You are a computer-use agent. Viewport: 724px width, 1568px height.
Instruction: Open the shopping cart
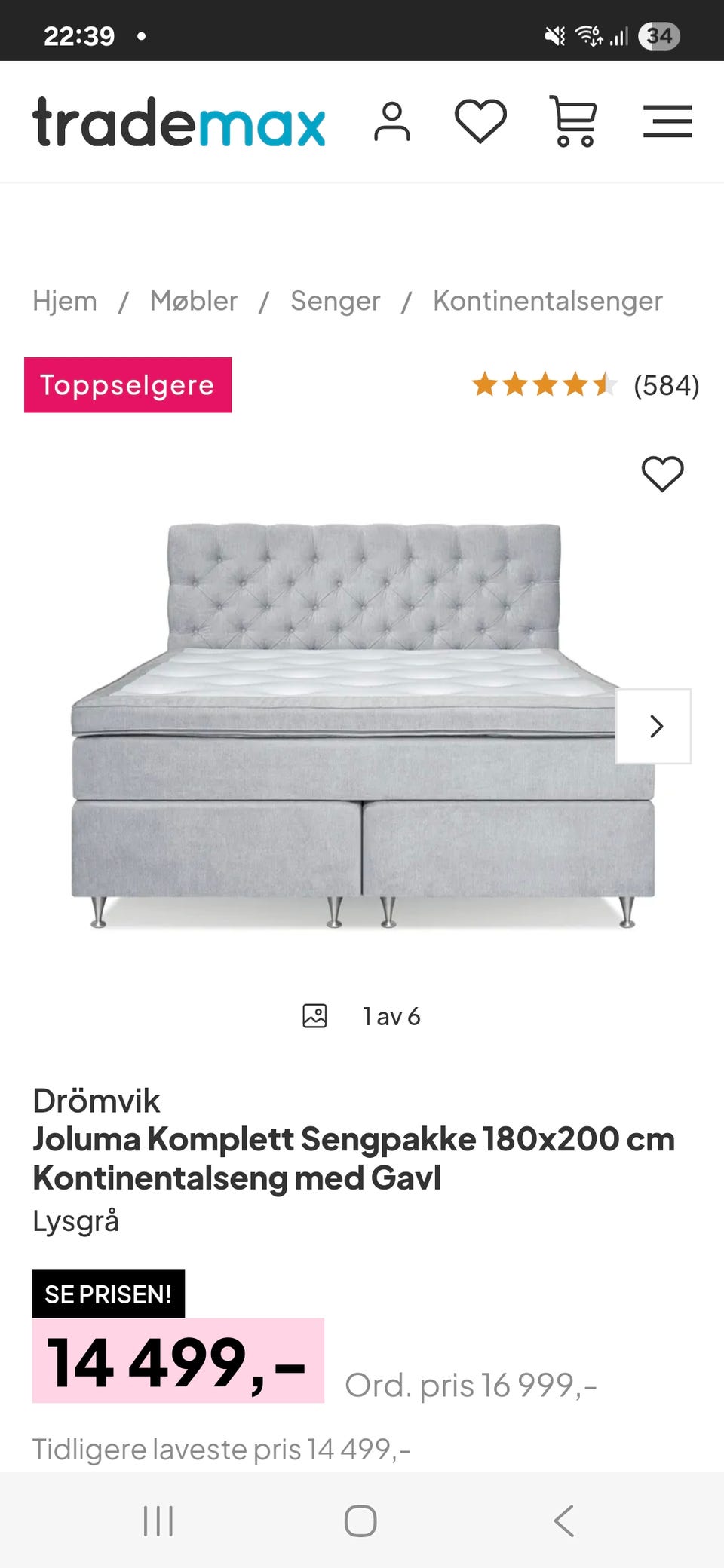coord(574,121)
